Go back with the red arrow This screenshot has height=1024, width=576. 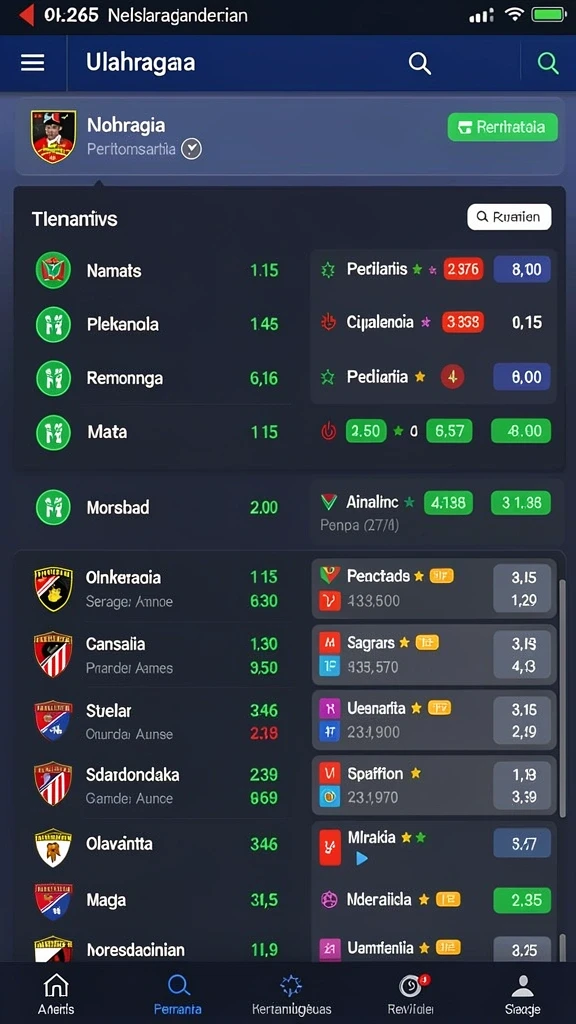tap(26, 16)
